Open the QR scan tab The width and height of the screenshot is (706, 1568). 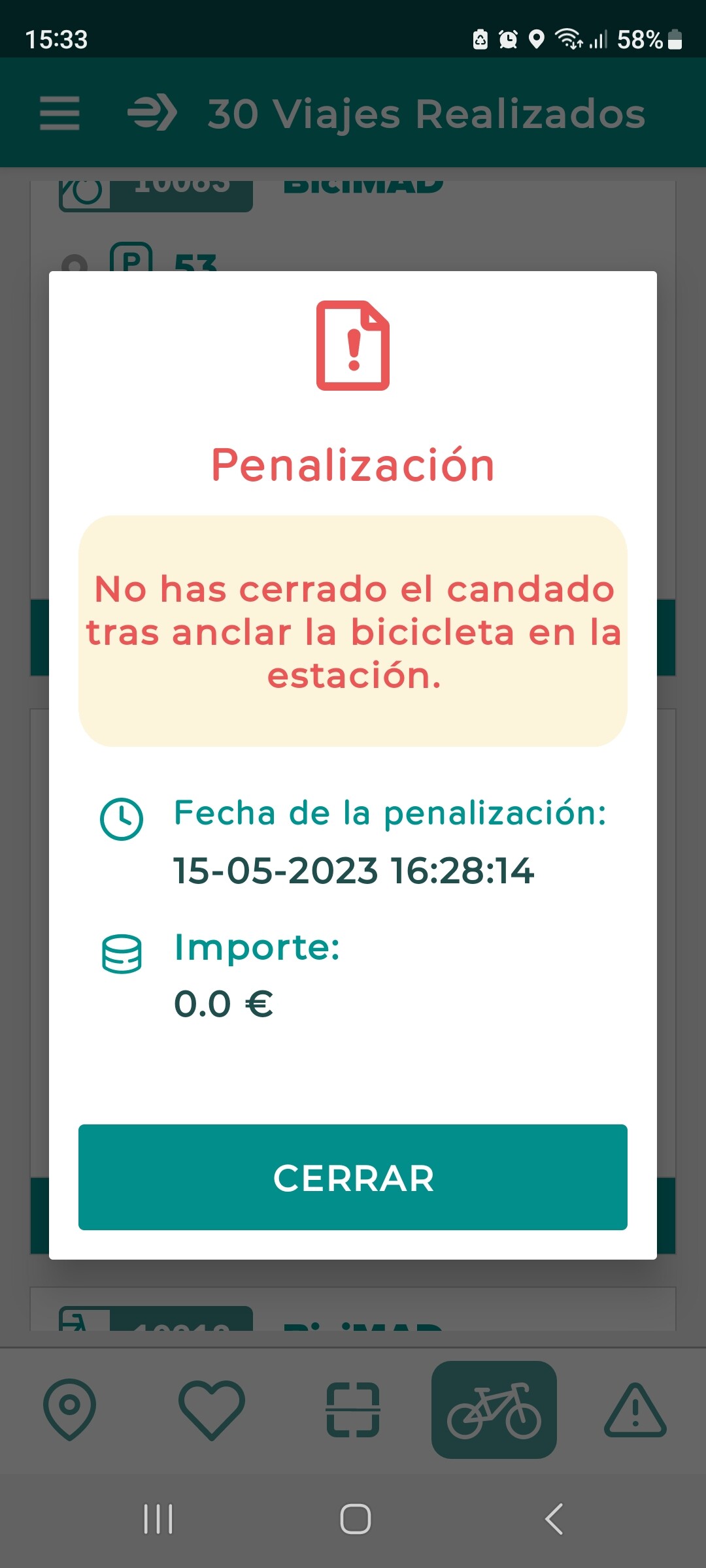click(x=353, y=1409)
